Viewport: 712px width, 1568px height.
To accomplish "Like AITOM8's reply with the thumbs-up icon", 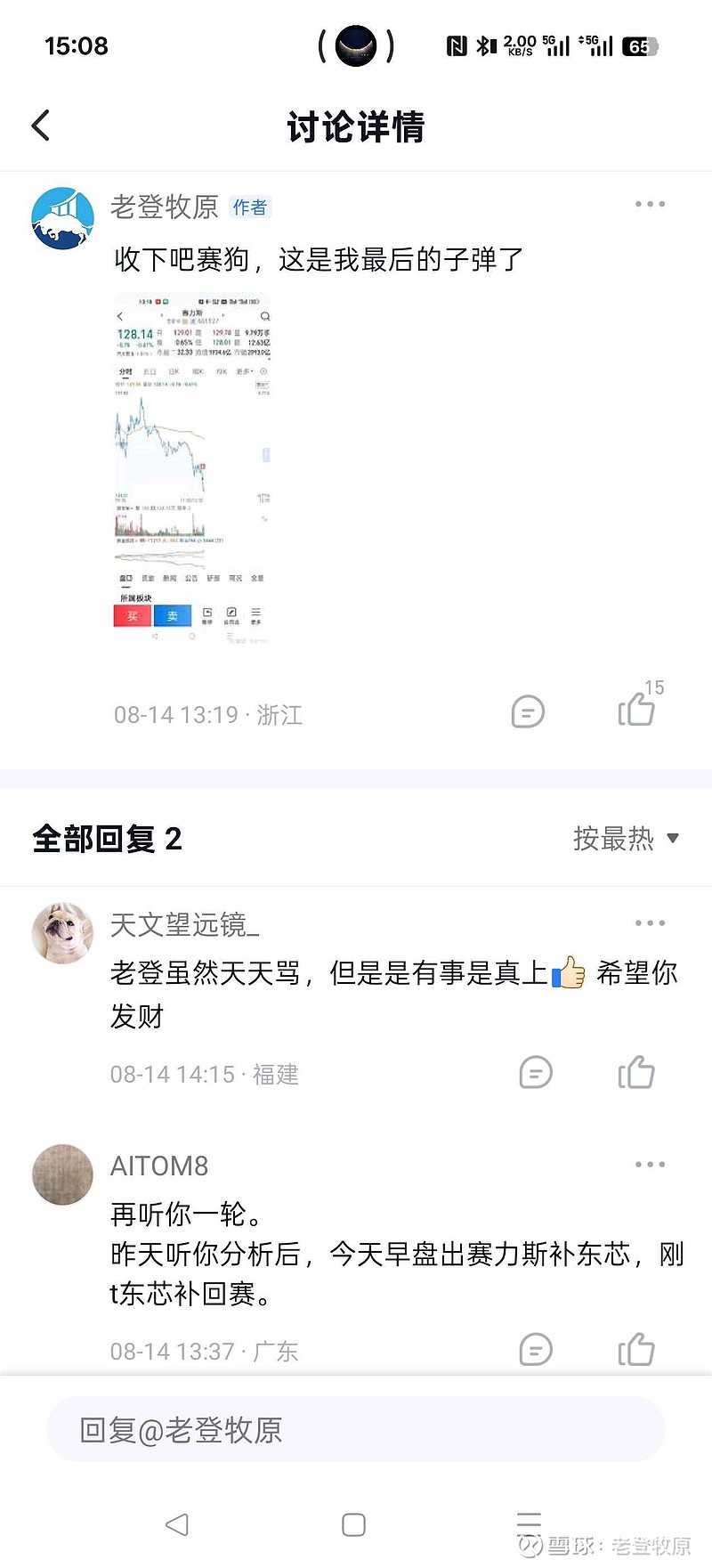I will pyautogui.click(x=636, y=1349).
